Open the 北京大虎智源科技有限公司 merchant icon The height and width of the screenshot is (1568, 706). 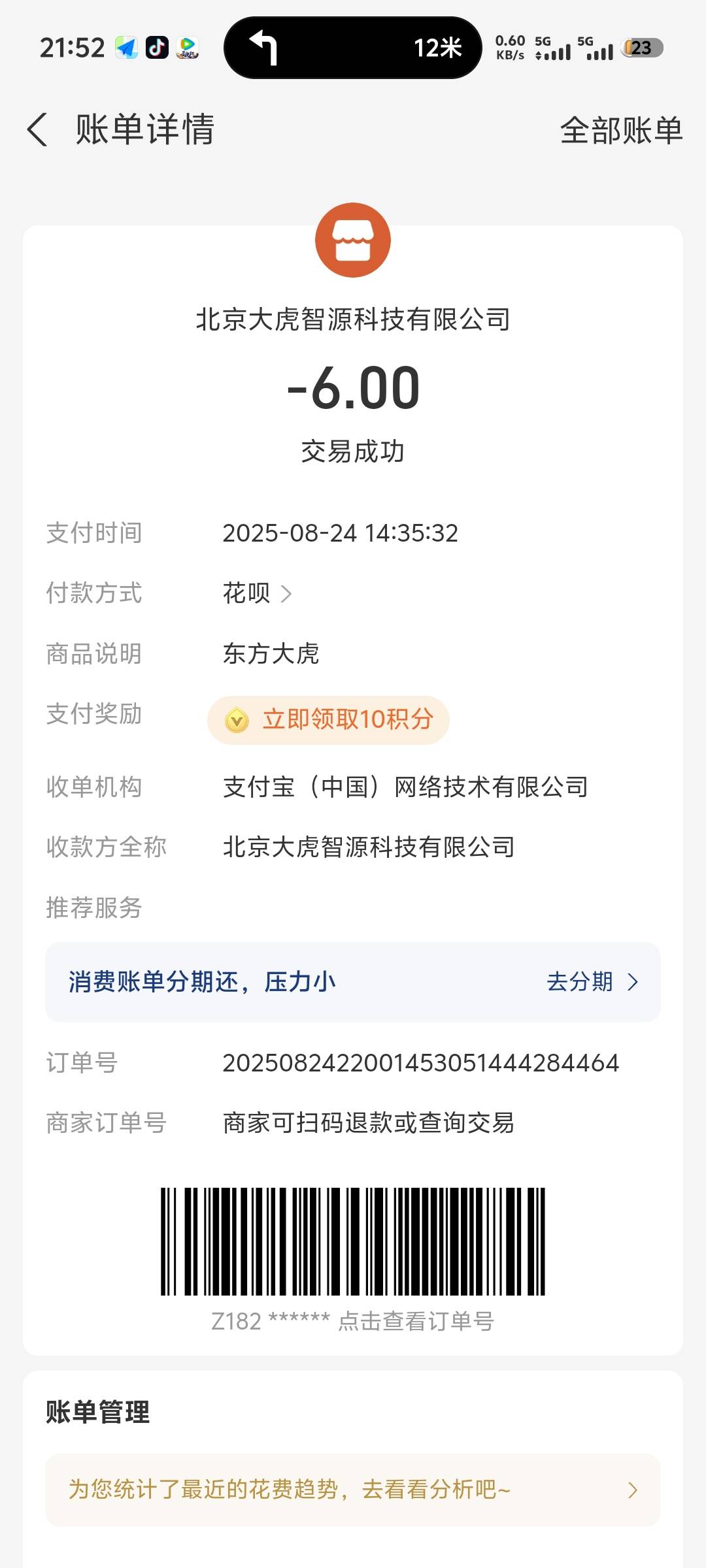(353, 240)
